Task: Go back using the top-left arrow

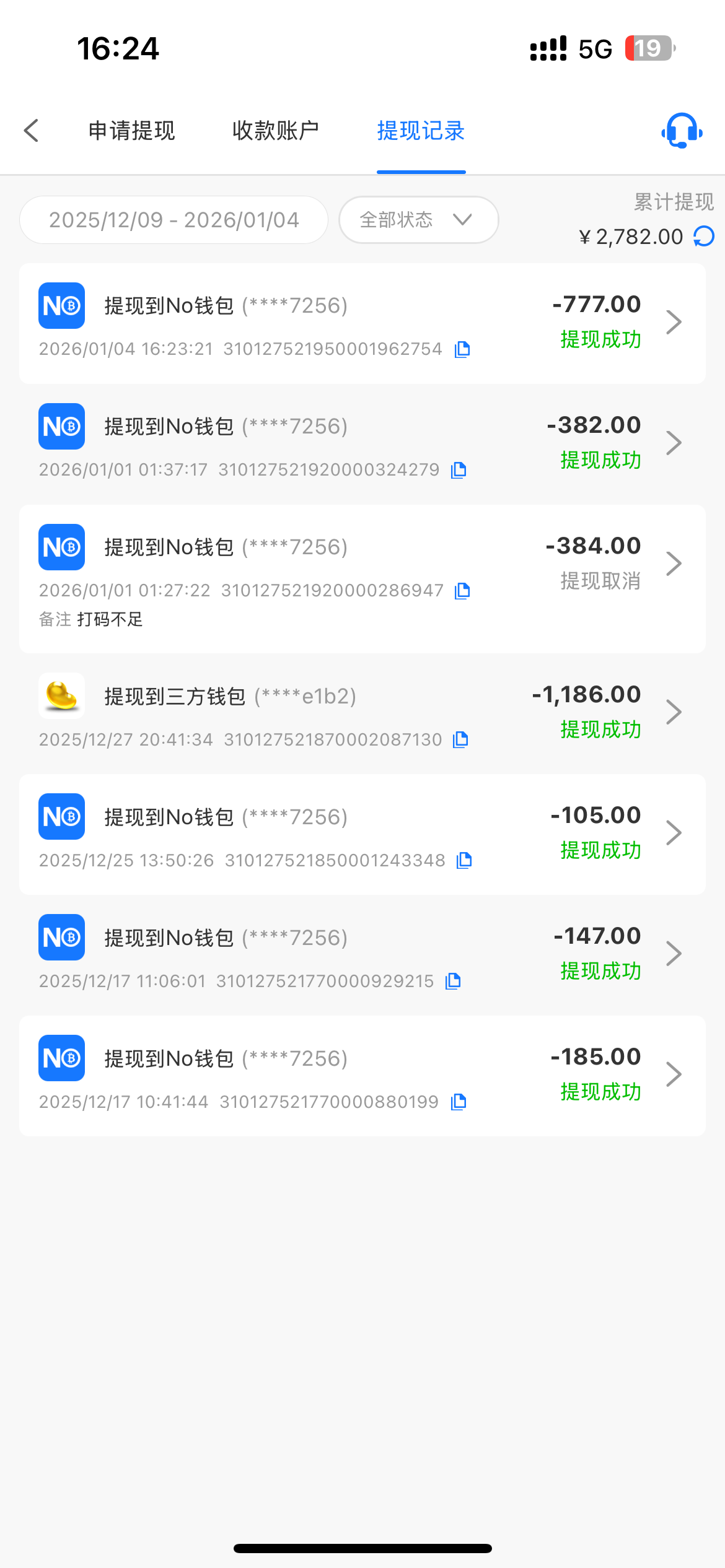Action: coord(31,131)
